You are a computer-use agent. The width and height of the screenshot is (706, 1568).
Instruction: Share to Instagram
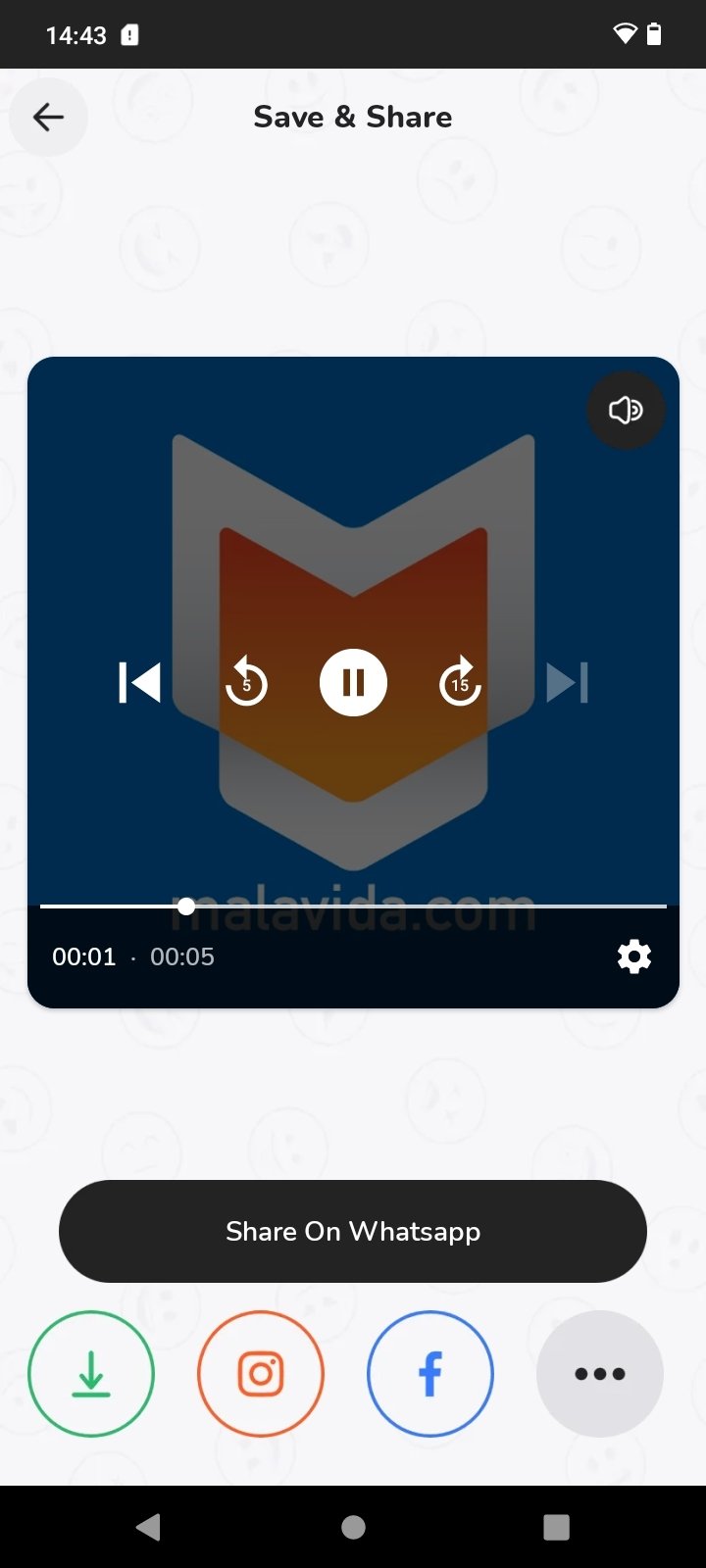261,1374
